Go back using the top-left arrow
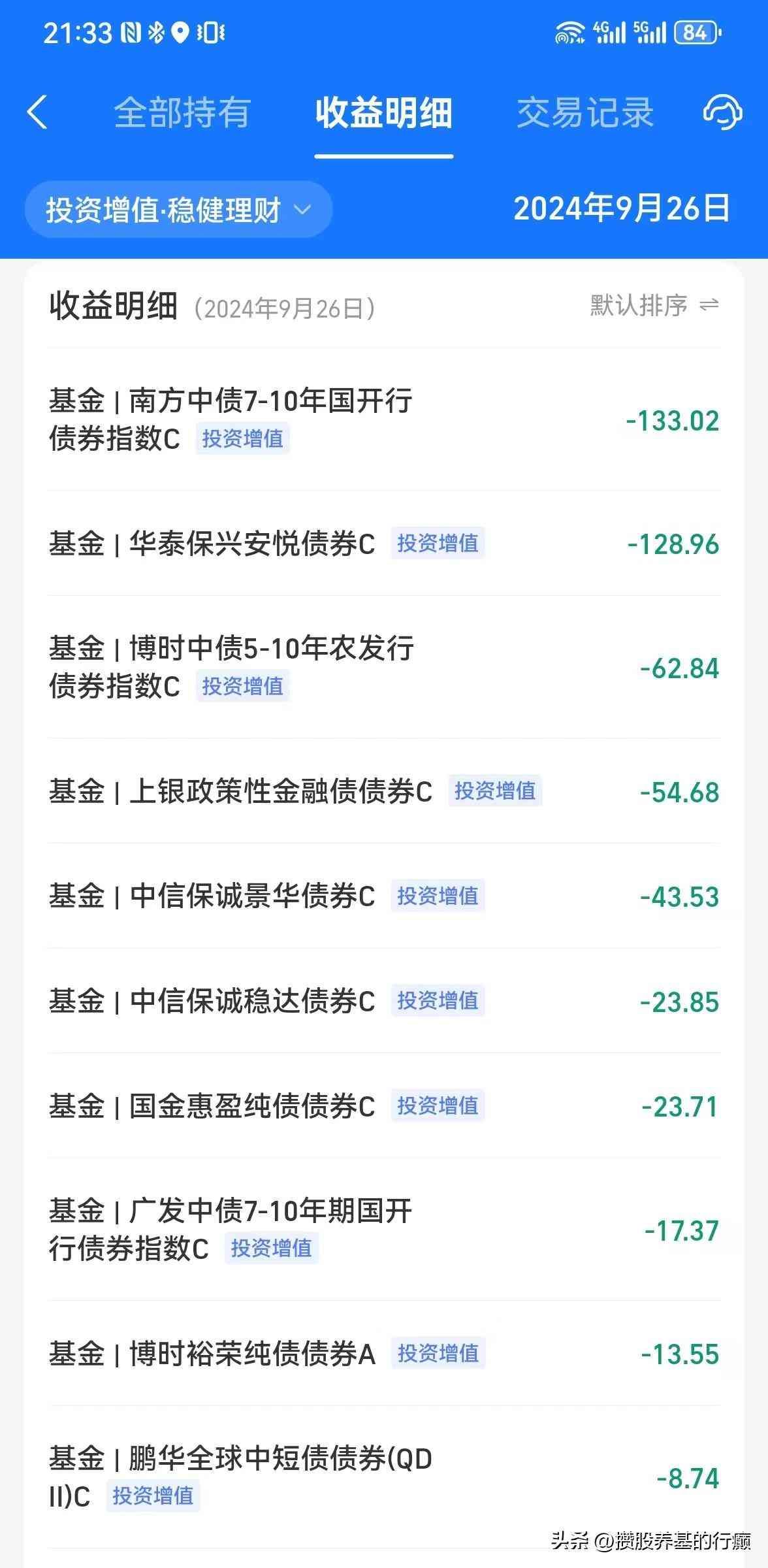The width and height of the screenshot is (768, 1568). click(x=38, y=112)
